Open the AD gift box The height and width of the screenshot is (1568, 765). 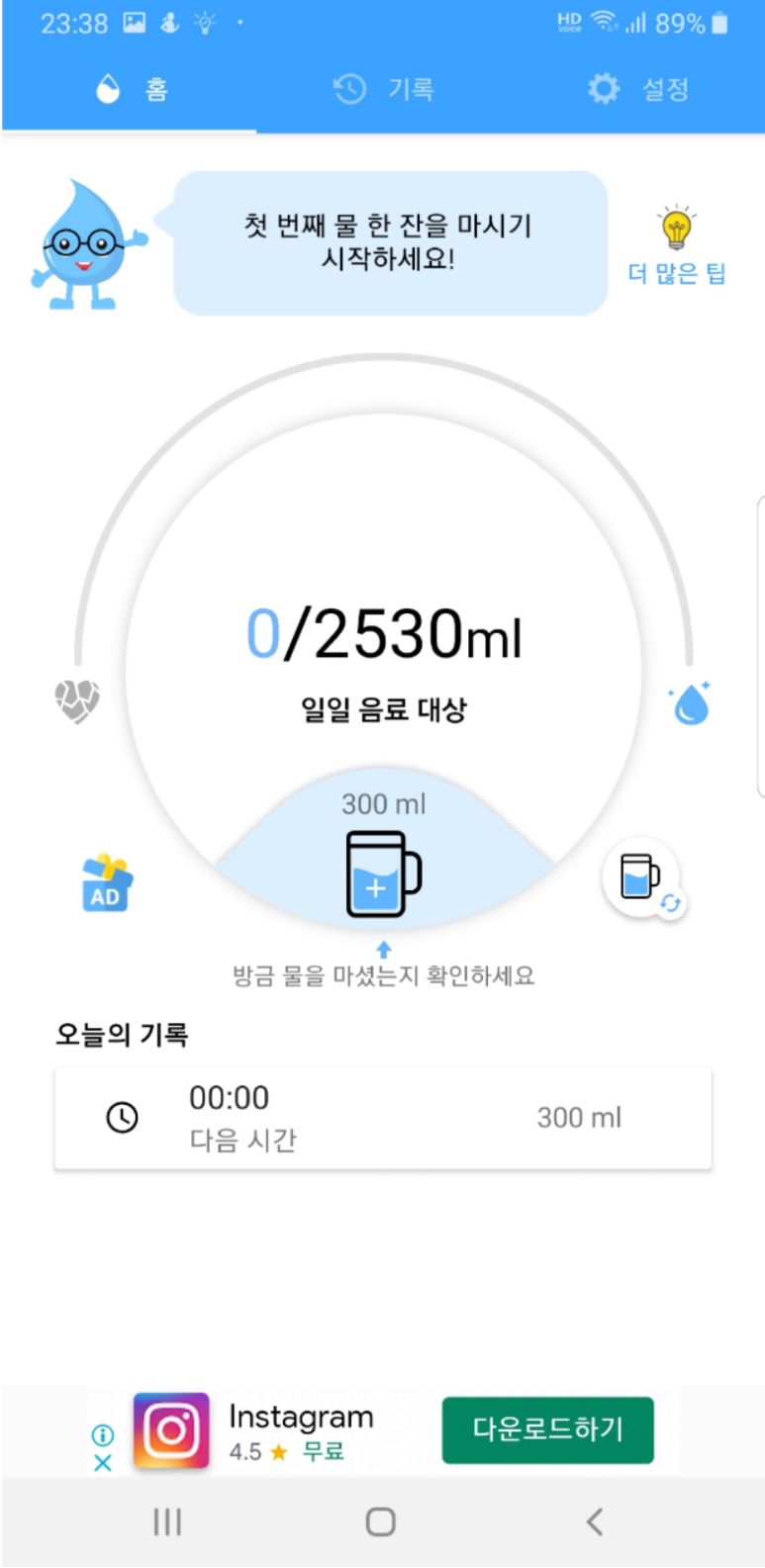click(x=107, y=883)
